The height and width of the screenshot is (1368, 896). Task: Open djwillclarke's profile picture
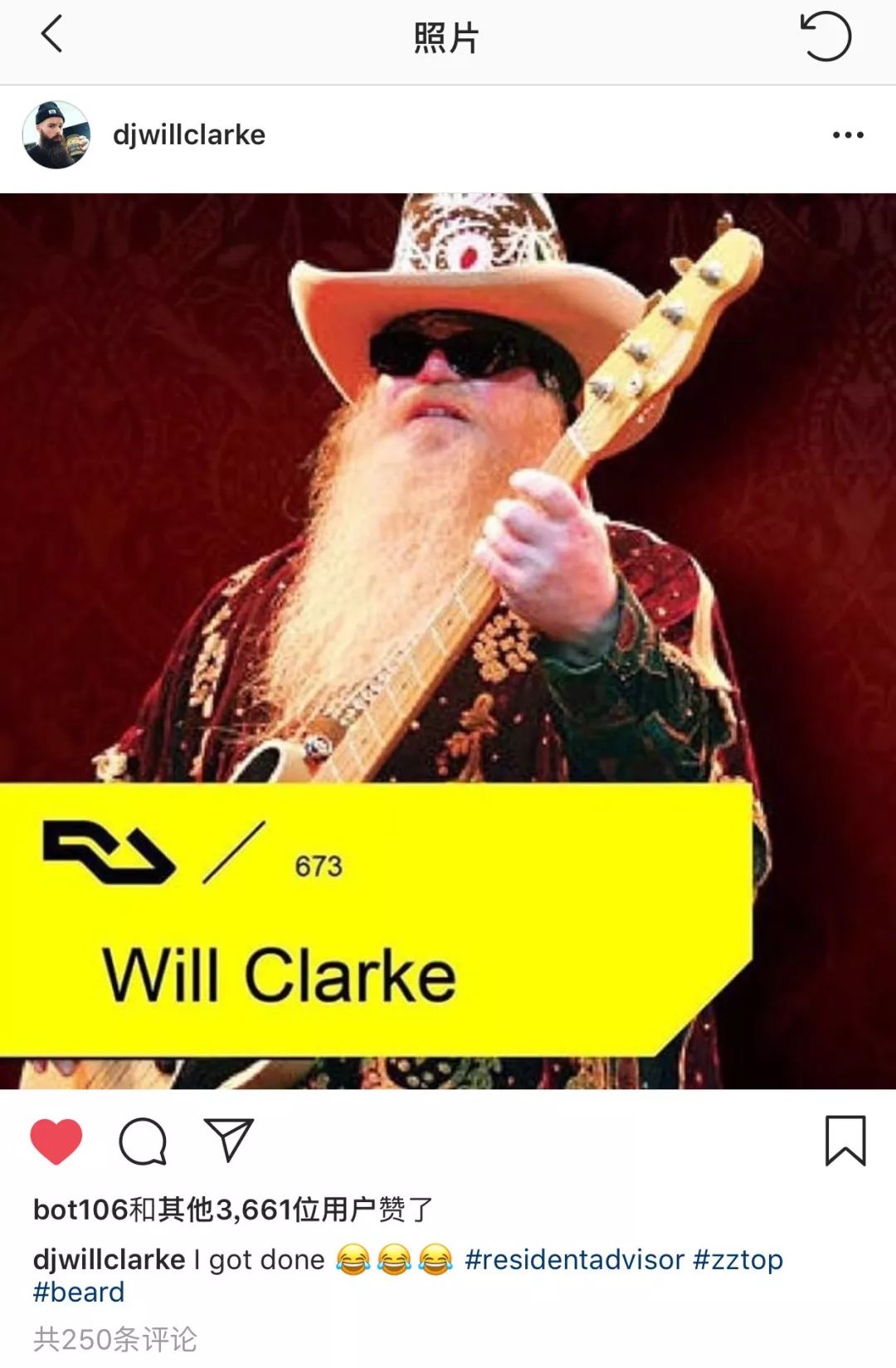point(56,135)
